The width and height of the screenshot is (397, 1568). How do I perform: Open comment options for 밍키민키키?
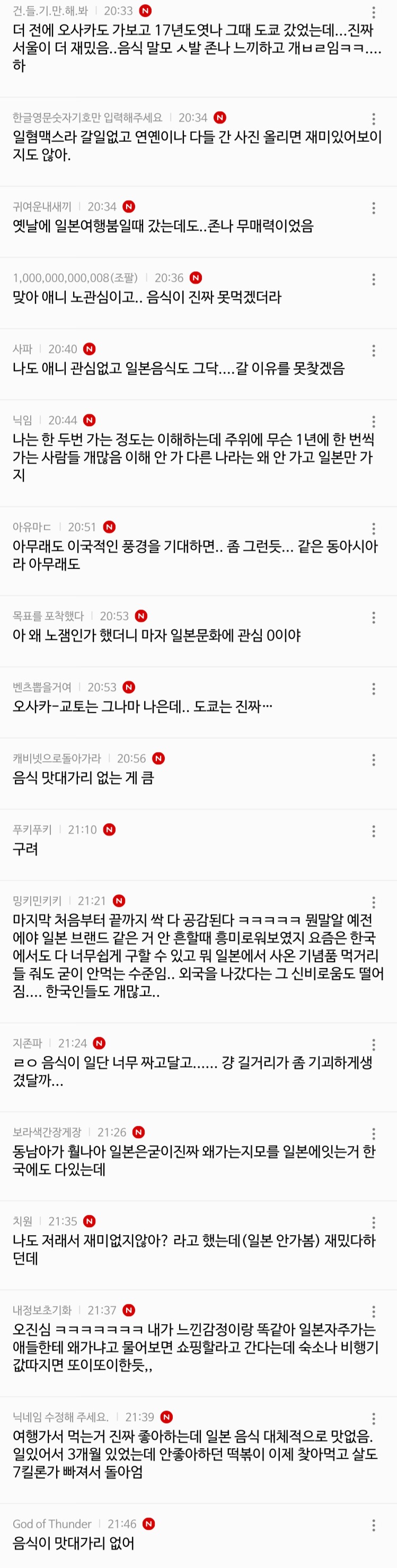click(x=373, y=903)
